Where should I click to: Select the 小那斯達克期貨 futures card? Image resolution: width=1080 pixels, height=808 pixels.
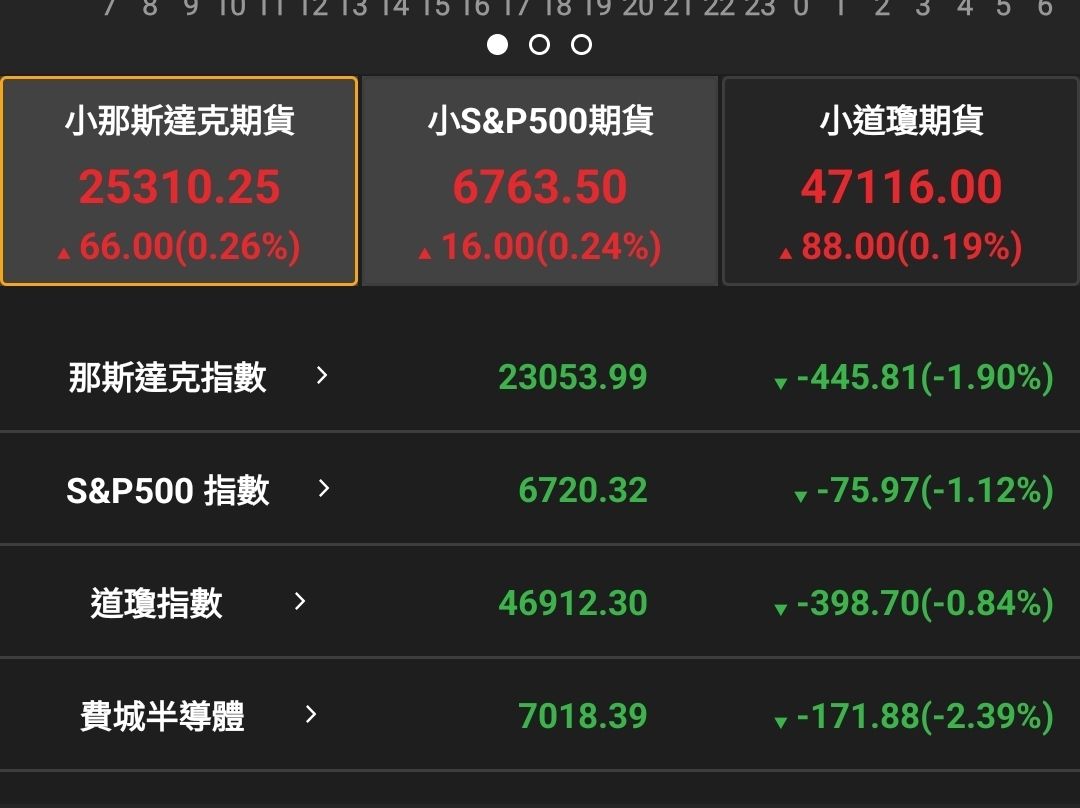pyautogui.click(x=179, y=181)
